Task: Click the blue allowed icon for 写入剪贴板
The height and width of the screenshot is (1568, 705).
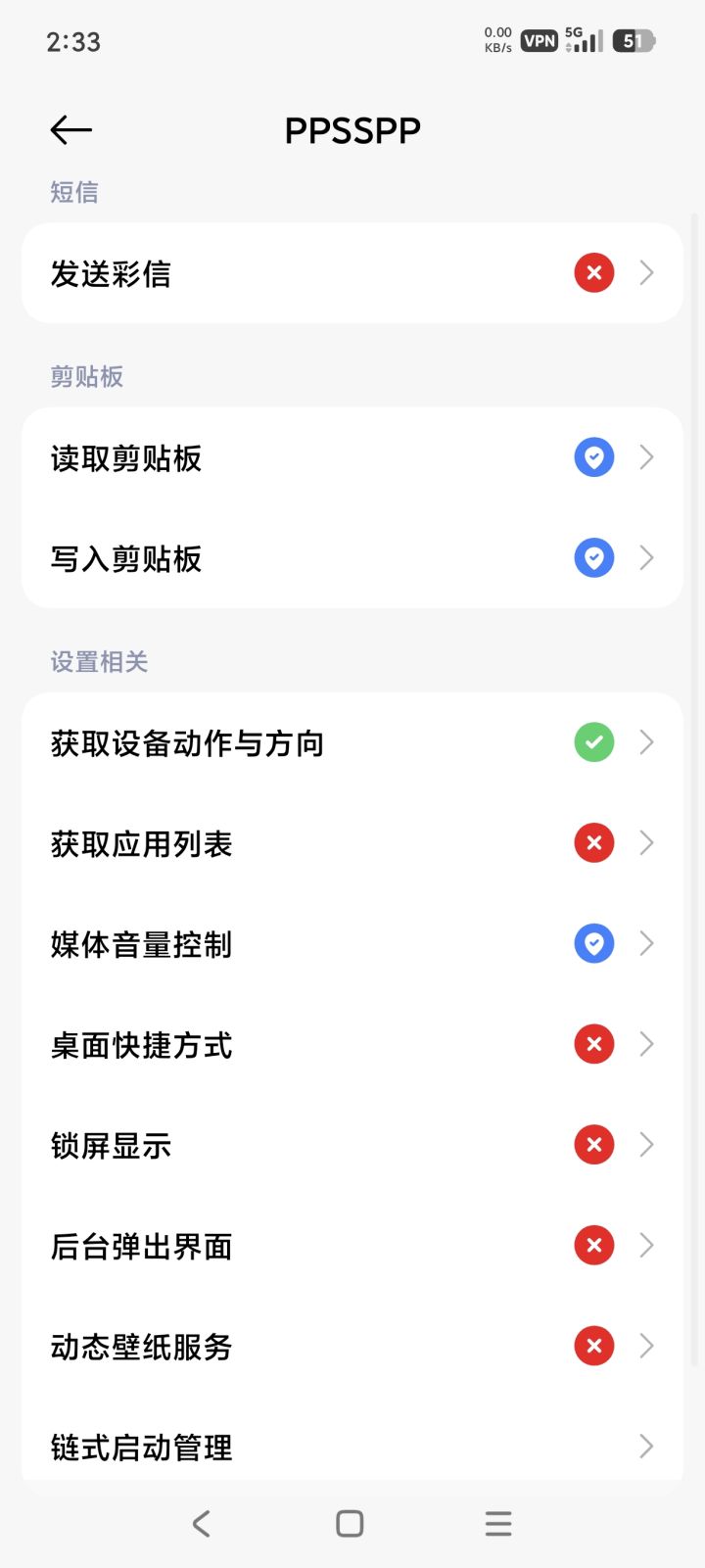Action: 592,558
